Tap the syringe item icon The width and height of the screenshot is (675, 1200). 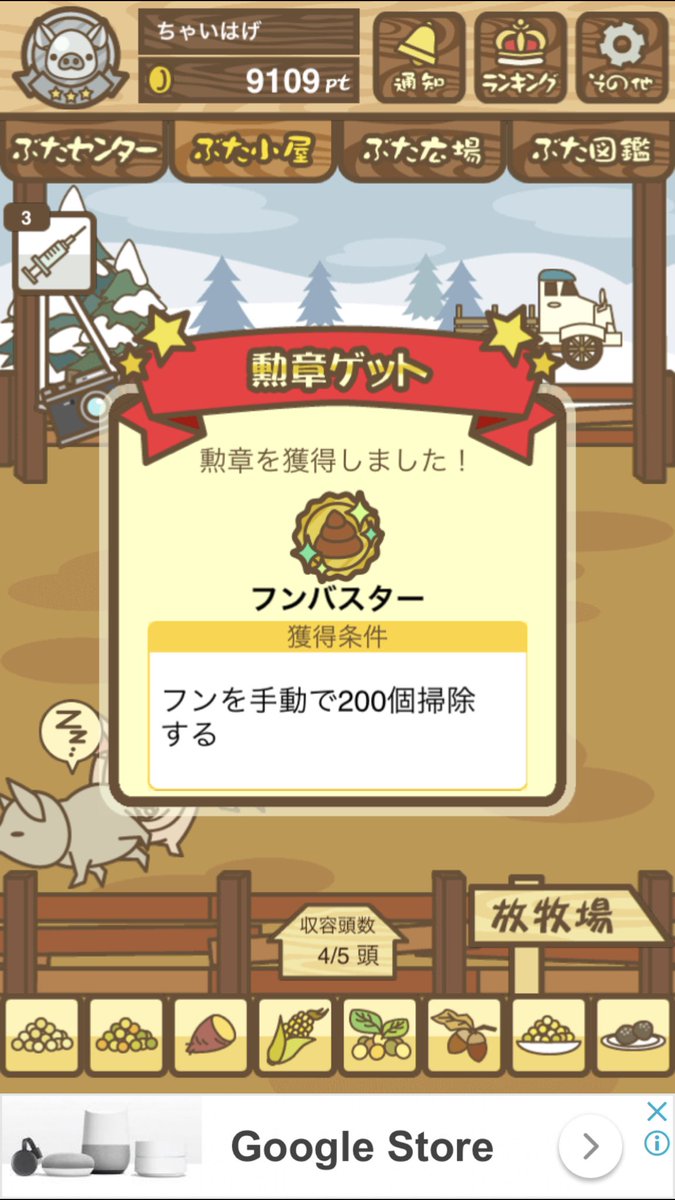(55, 253)
